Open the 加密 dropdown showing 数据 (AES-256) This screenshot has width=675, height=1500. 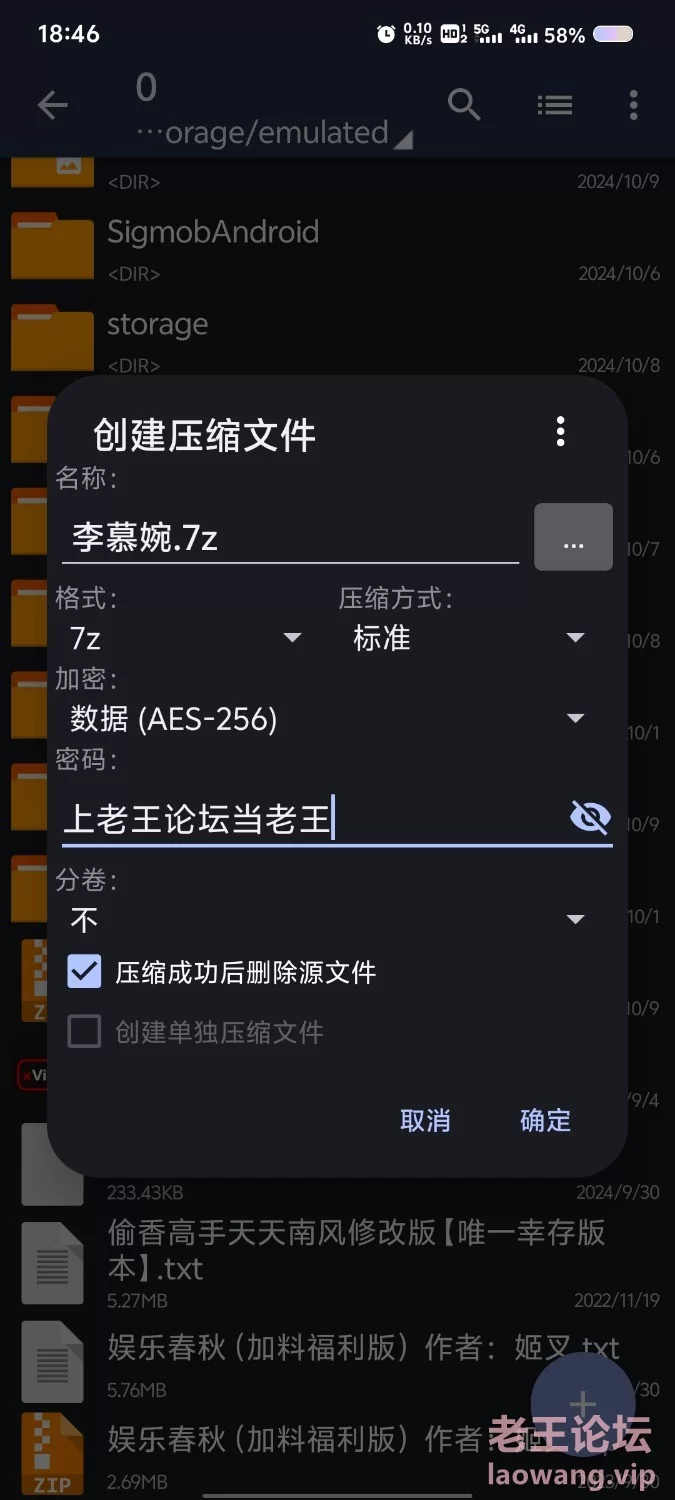327,718
